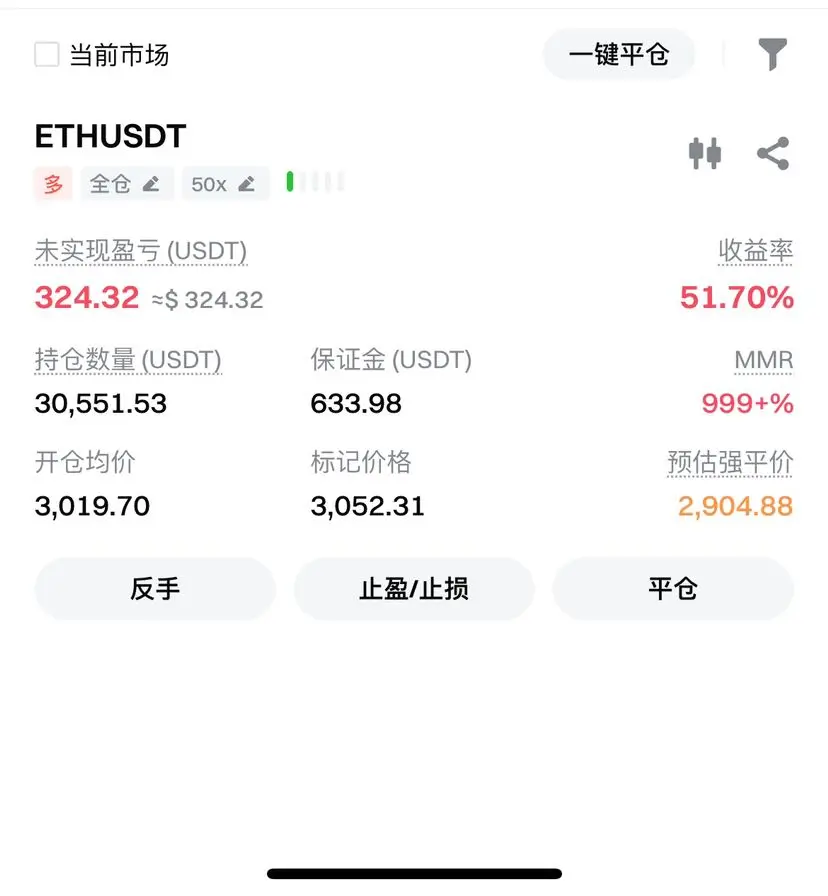Tap 反手 to reverse the position

[155, 589]
